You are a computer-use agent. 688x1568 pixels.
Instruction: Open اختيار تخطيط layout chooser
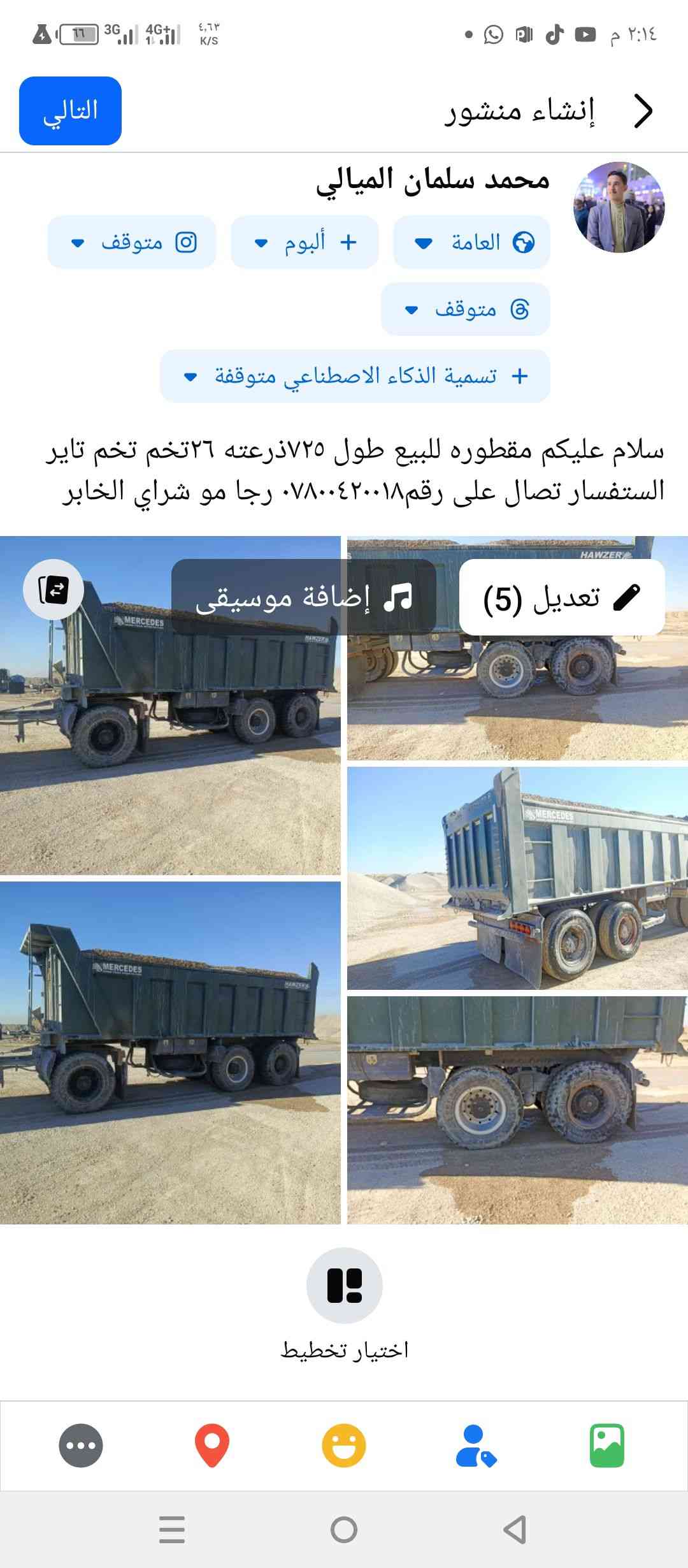[x=345, y=1286]
